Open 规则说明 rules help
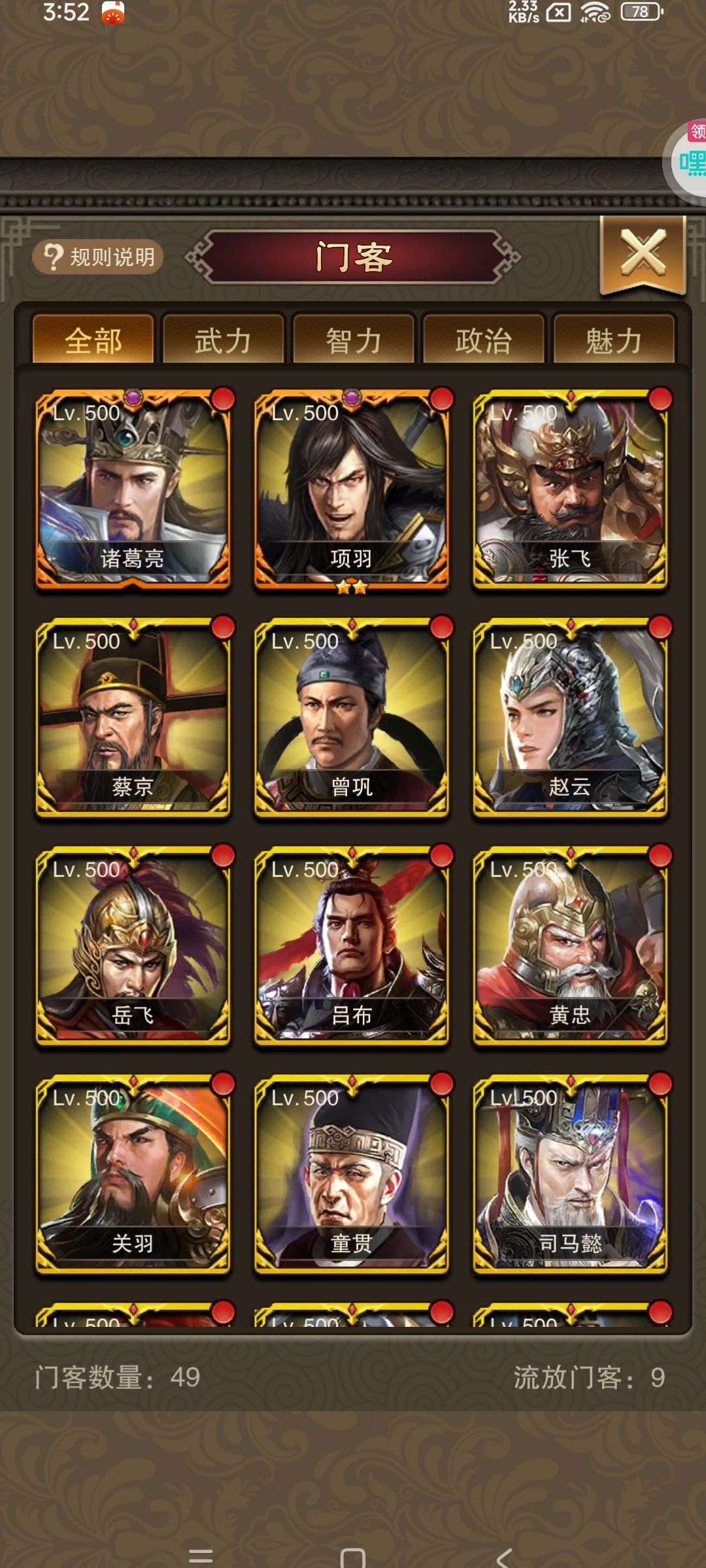The height and width of the screenshot is (1568, 706). tap(97, 257)
